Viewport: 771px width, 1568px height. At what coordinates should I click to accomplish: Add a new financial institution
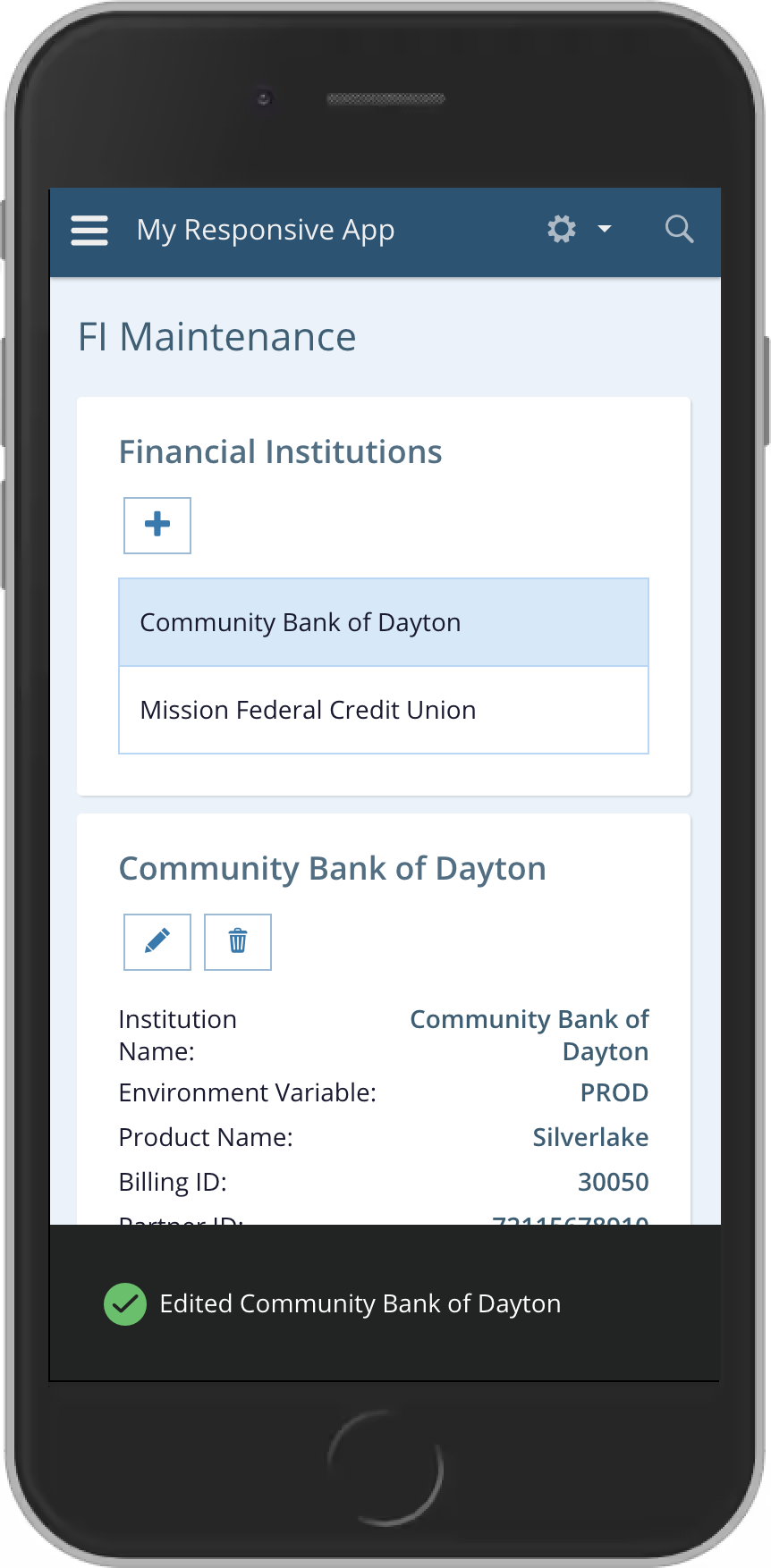157,525
